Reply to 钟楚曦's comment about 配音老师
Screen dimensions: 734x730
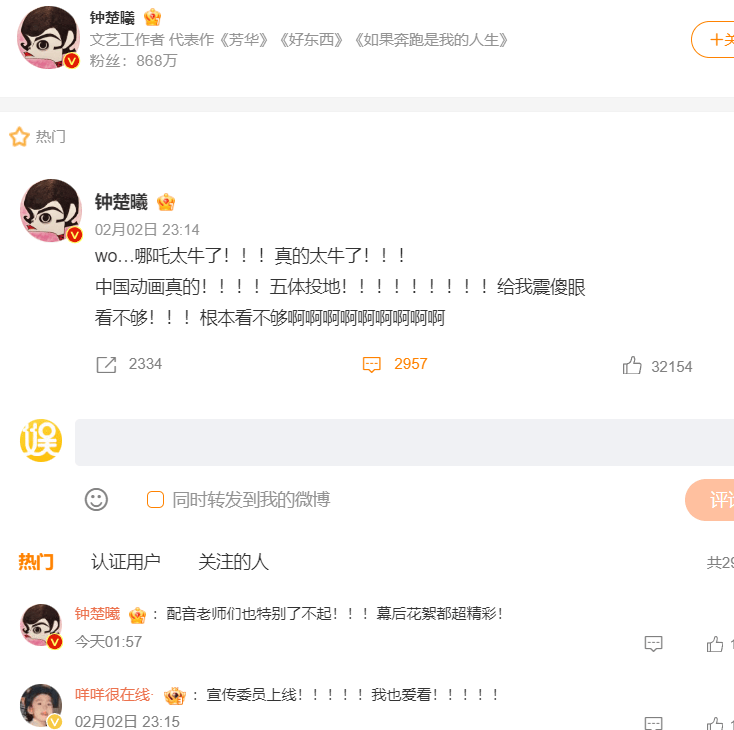[653, 644]
